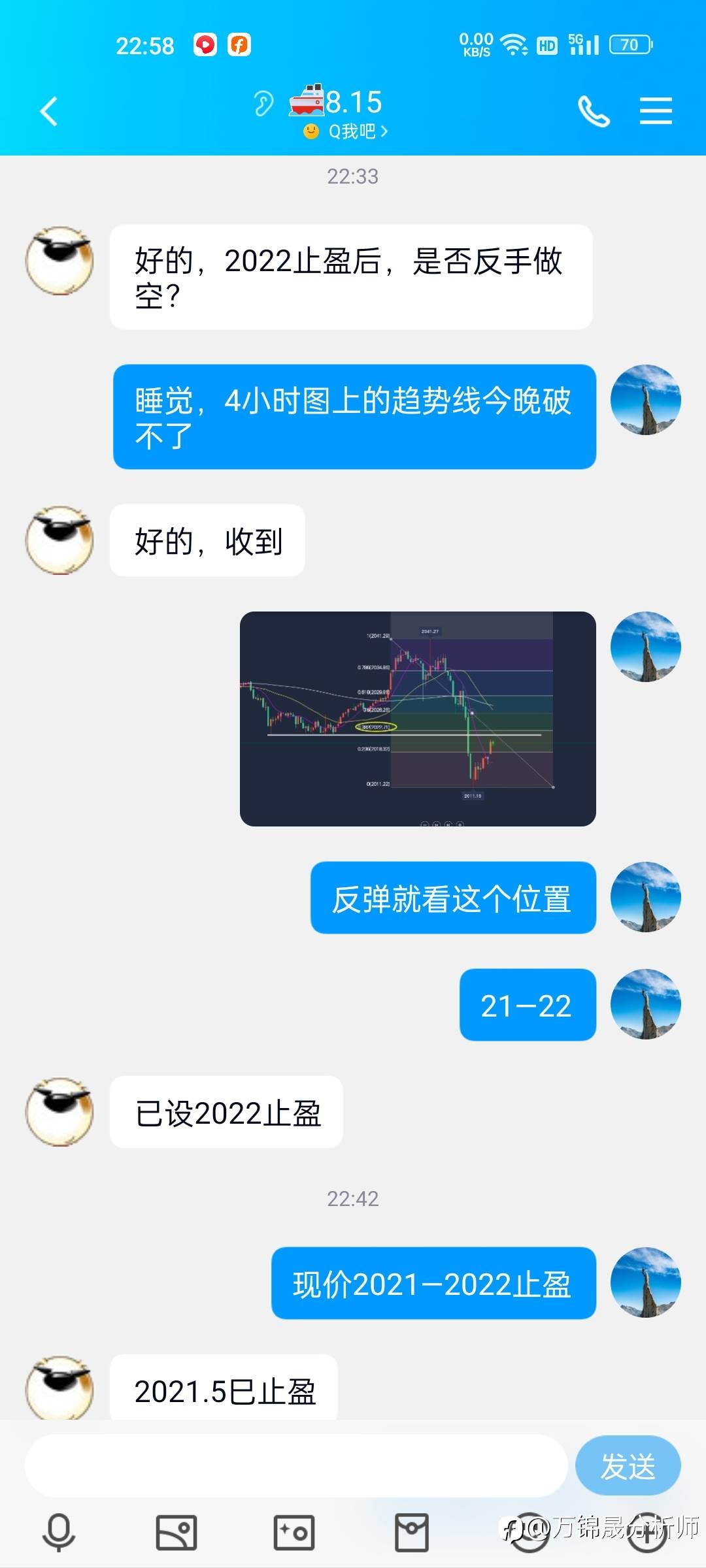Open the photo gallery picker

176,1532
